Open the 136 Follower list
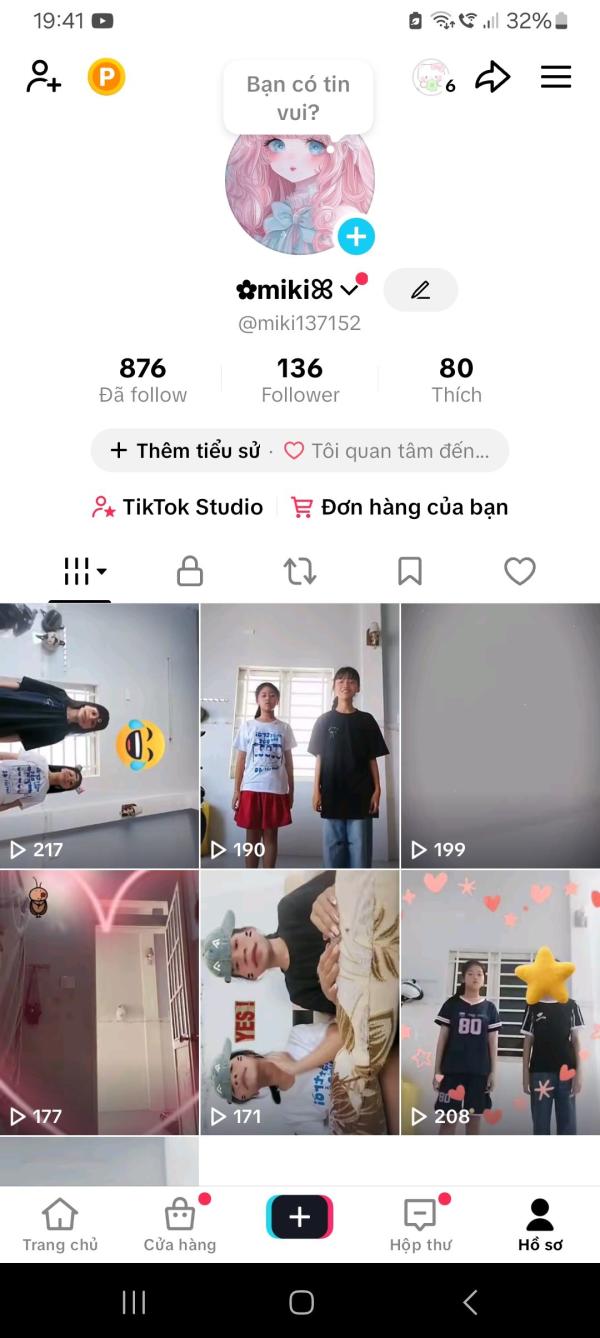 point(300,380)
